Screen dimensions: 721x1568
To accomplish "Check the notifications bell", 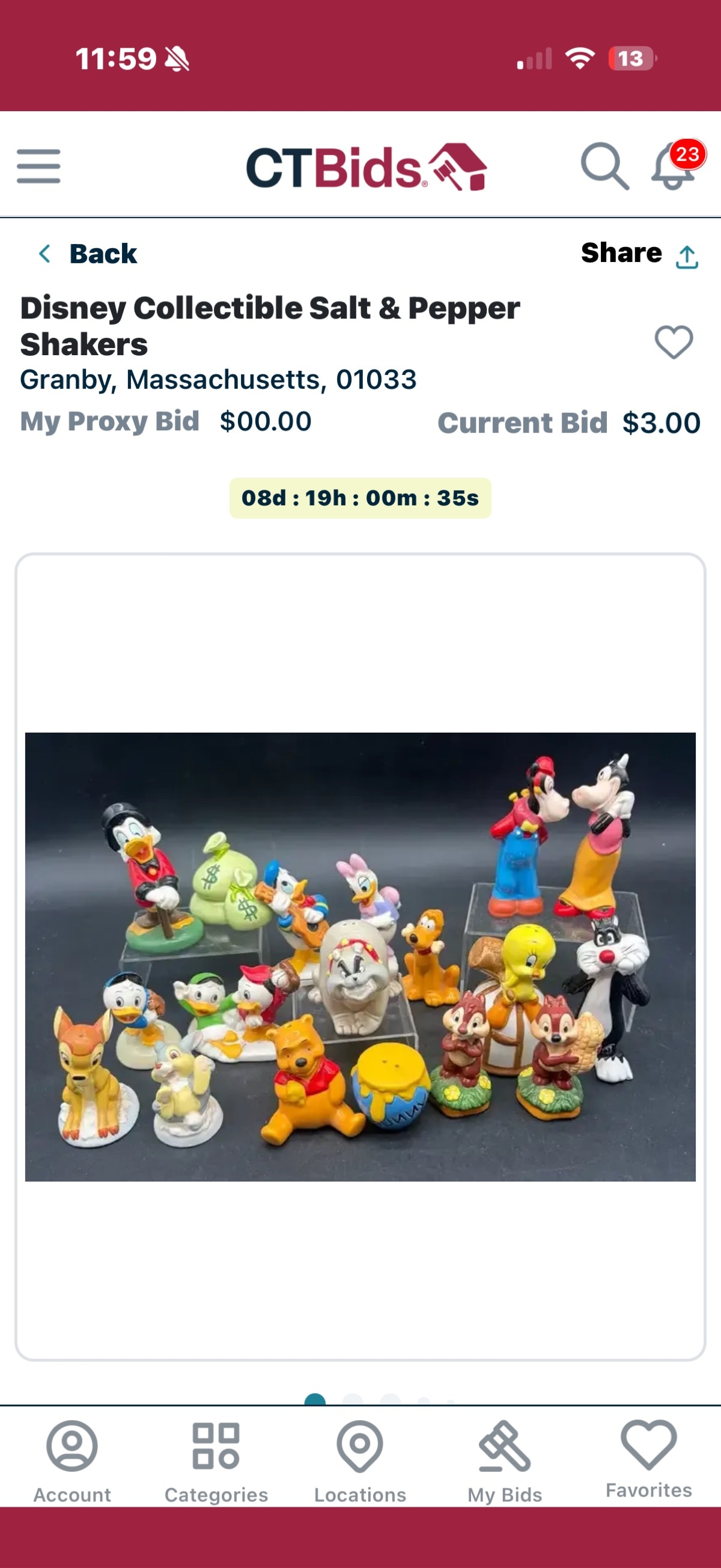I will click(x=674, y=167).
